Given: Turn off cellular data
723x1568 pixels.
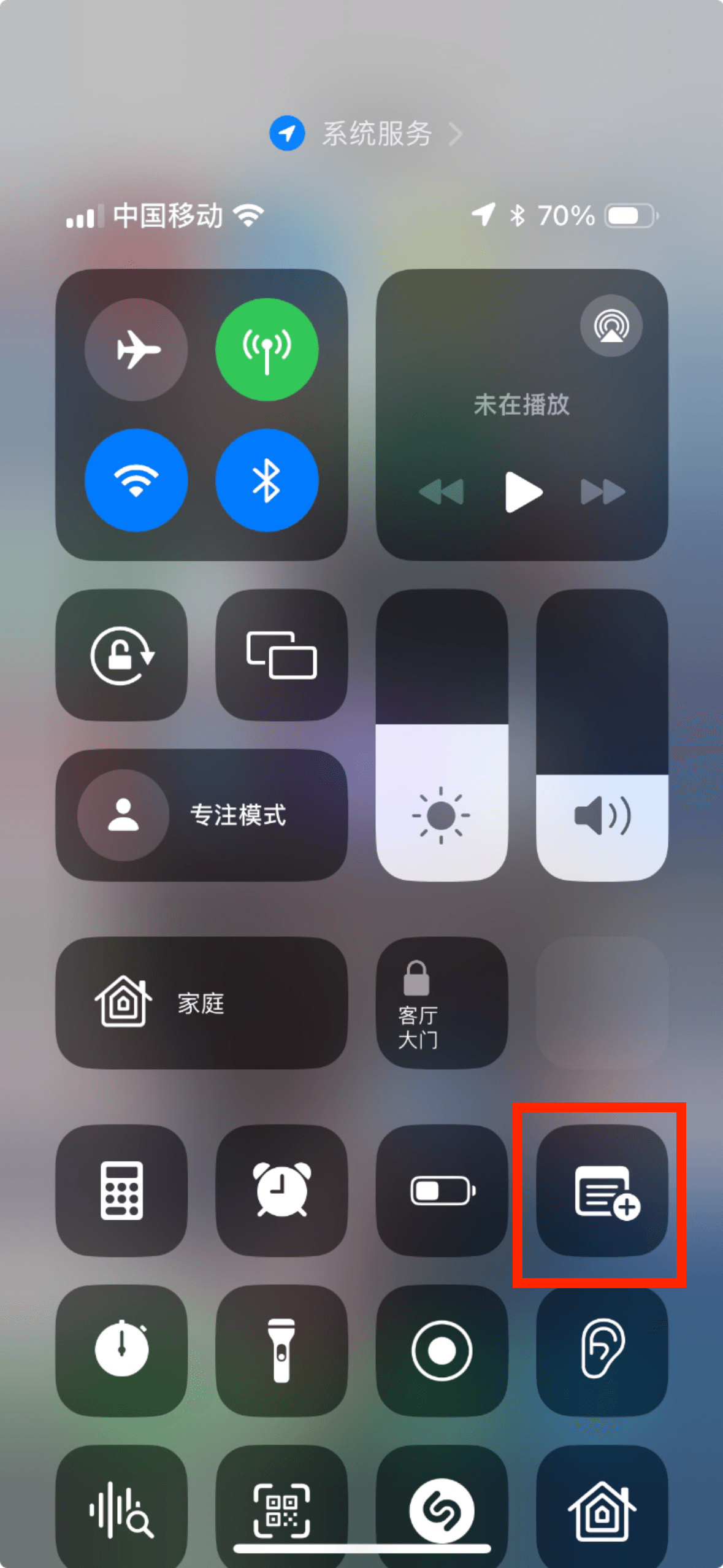Looking at the screenshot, I should click(x=267, y=350).
